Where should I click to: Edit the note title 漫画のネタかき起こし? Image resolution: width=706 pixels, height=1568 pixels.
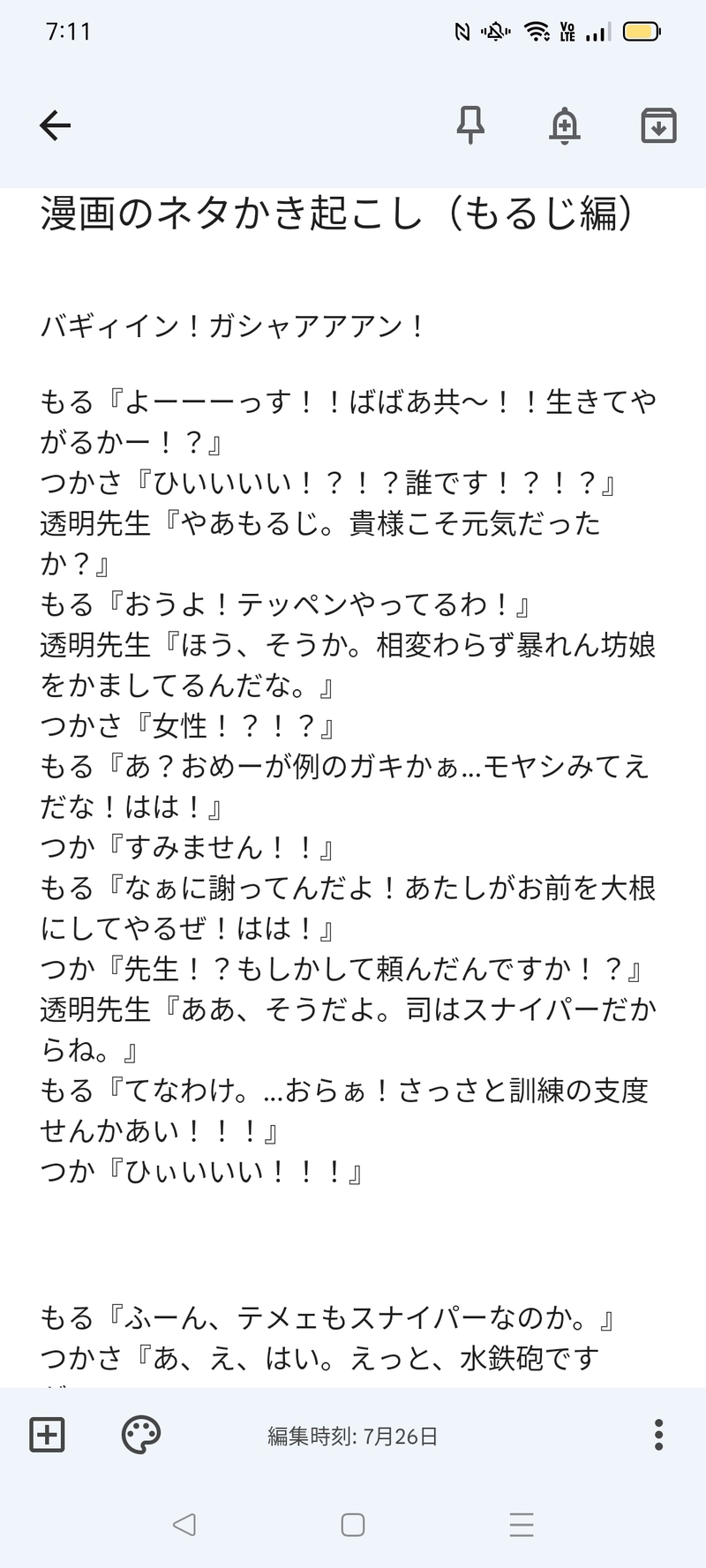tap(335, 214)
